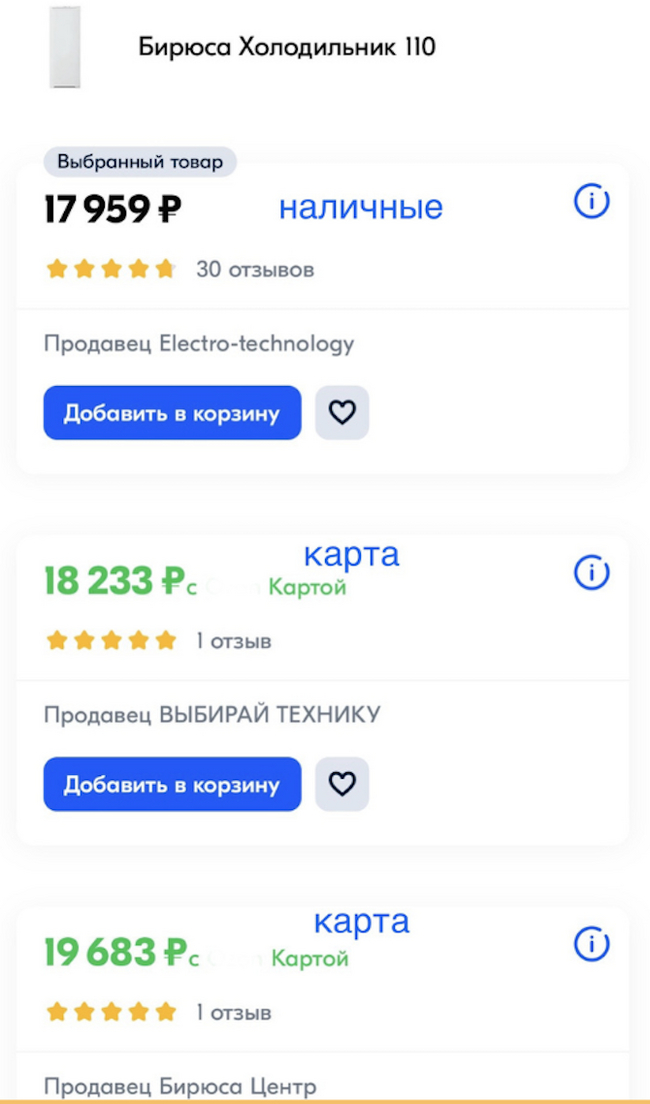Add the Electro-technology offer to cart
Image resolution: width=650 pixels, height=1104 pixels.
pyautogui.click(x=172, y=413)
